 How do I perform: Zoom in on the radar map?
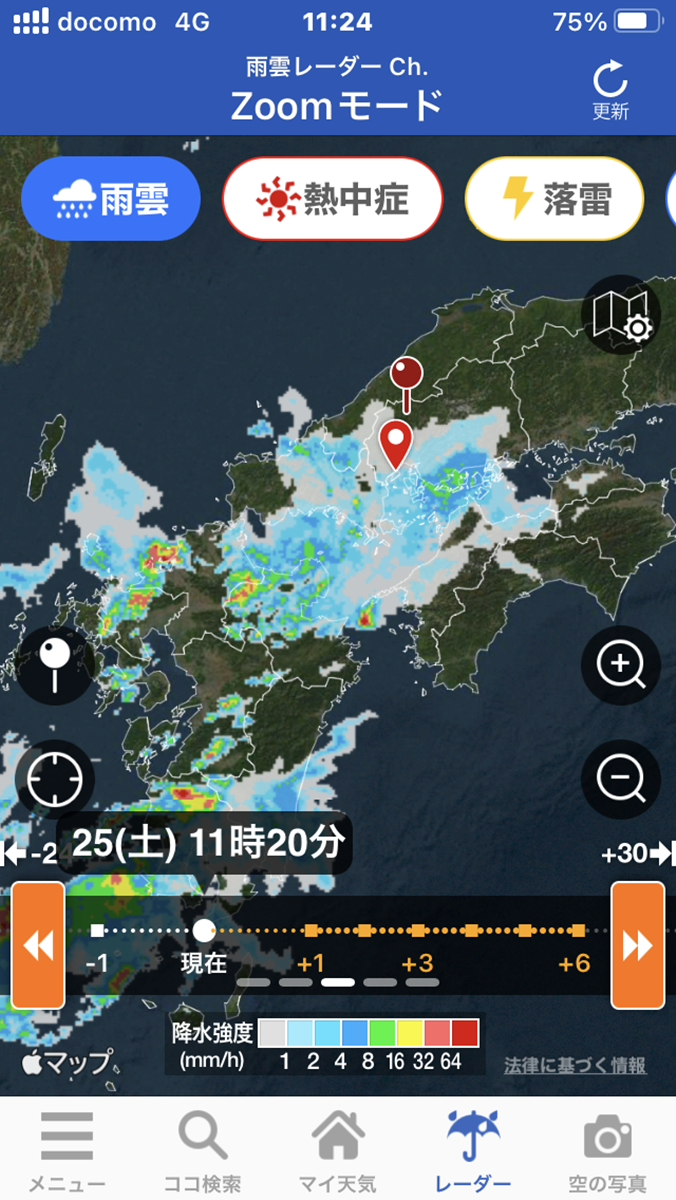tap(621, 666)
